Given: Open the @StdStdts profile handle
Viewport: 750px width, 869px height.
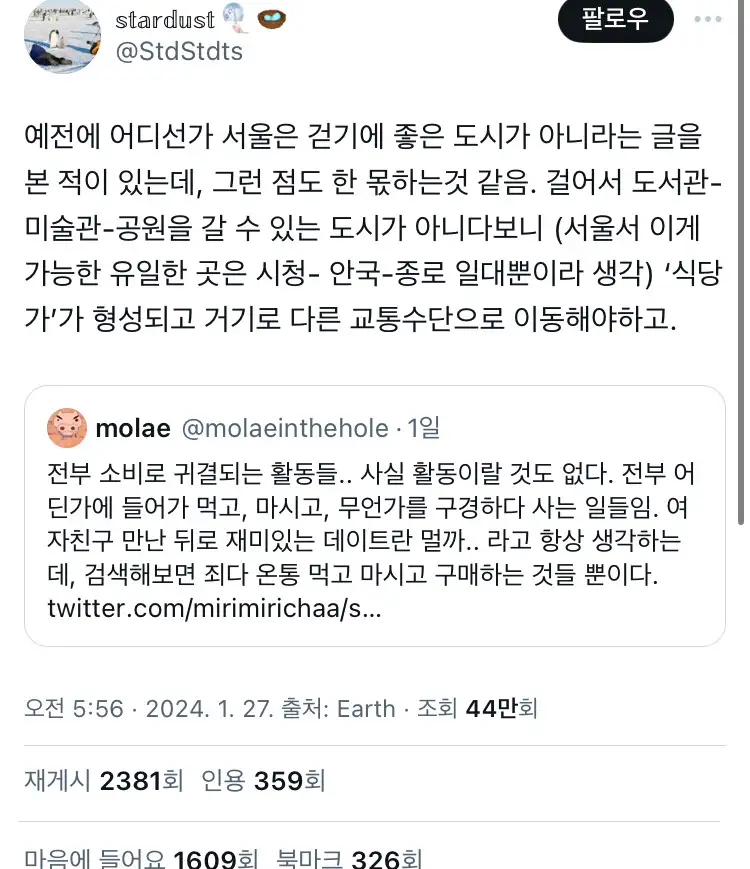Looking at the screenshot, I should pos(180,51).
